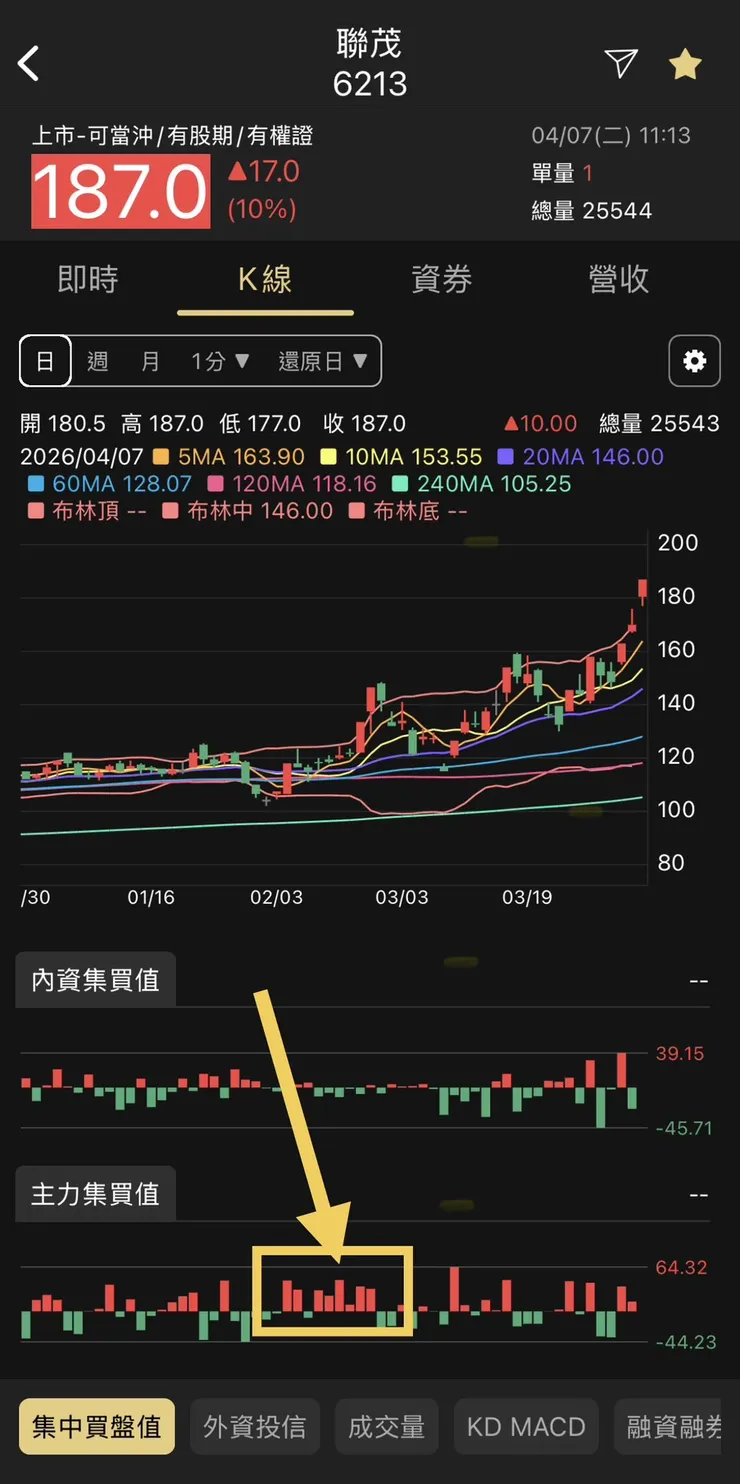Tap the back arrow to exit stock page
The height and width of the screenshot is (1484, 740).
(x=28, y=62)
